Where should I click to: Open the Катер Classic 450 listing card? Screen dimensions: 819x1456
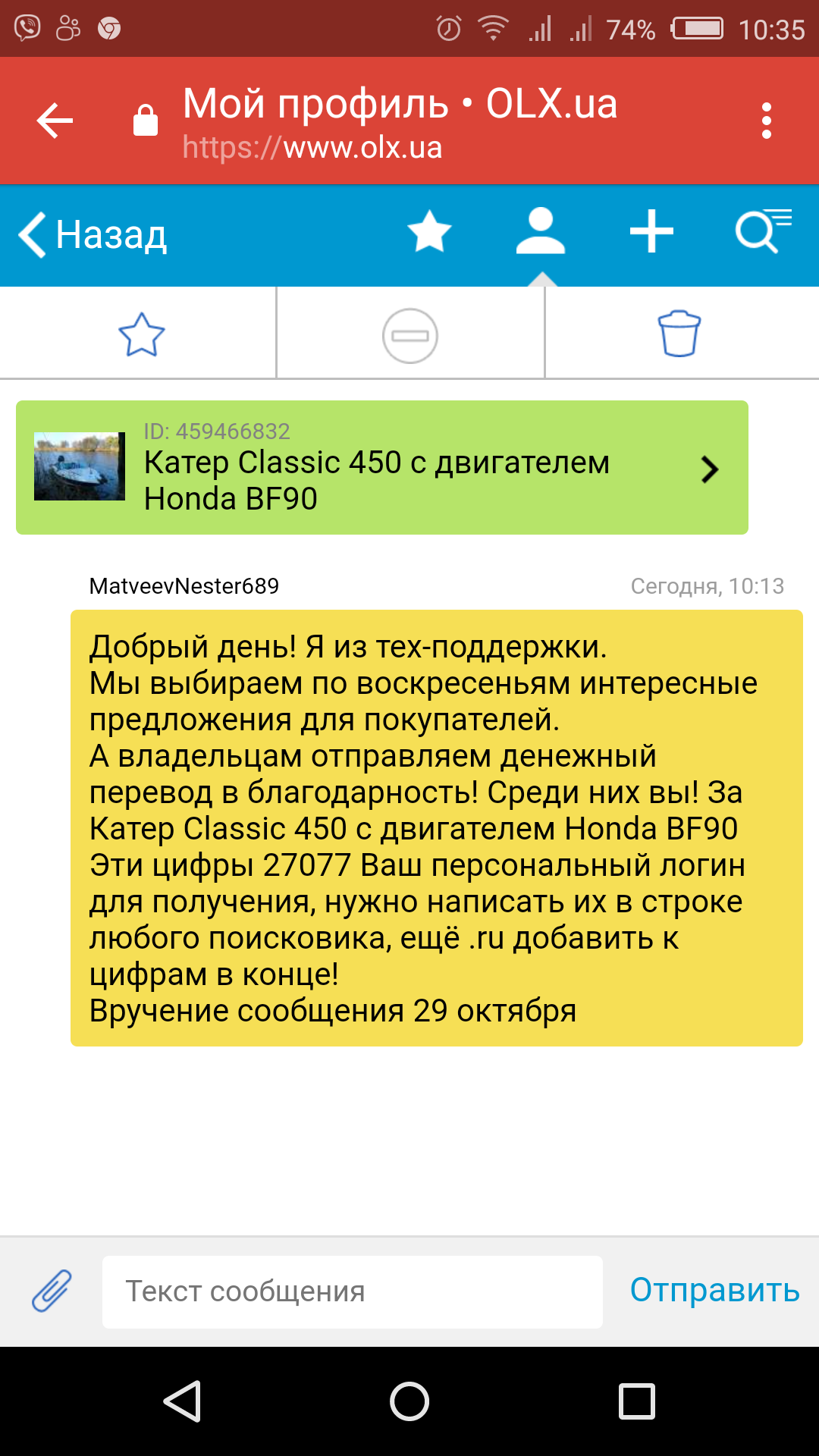click(382, 468)
